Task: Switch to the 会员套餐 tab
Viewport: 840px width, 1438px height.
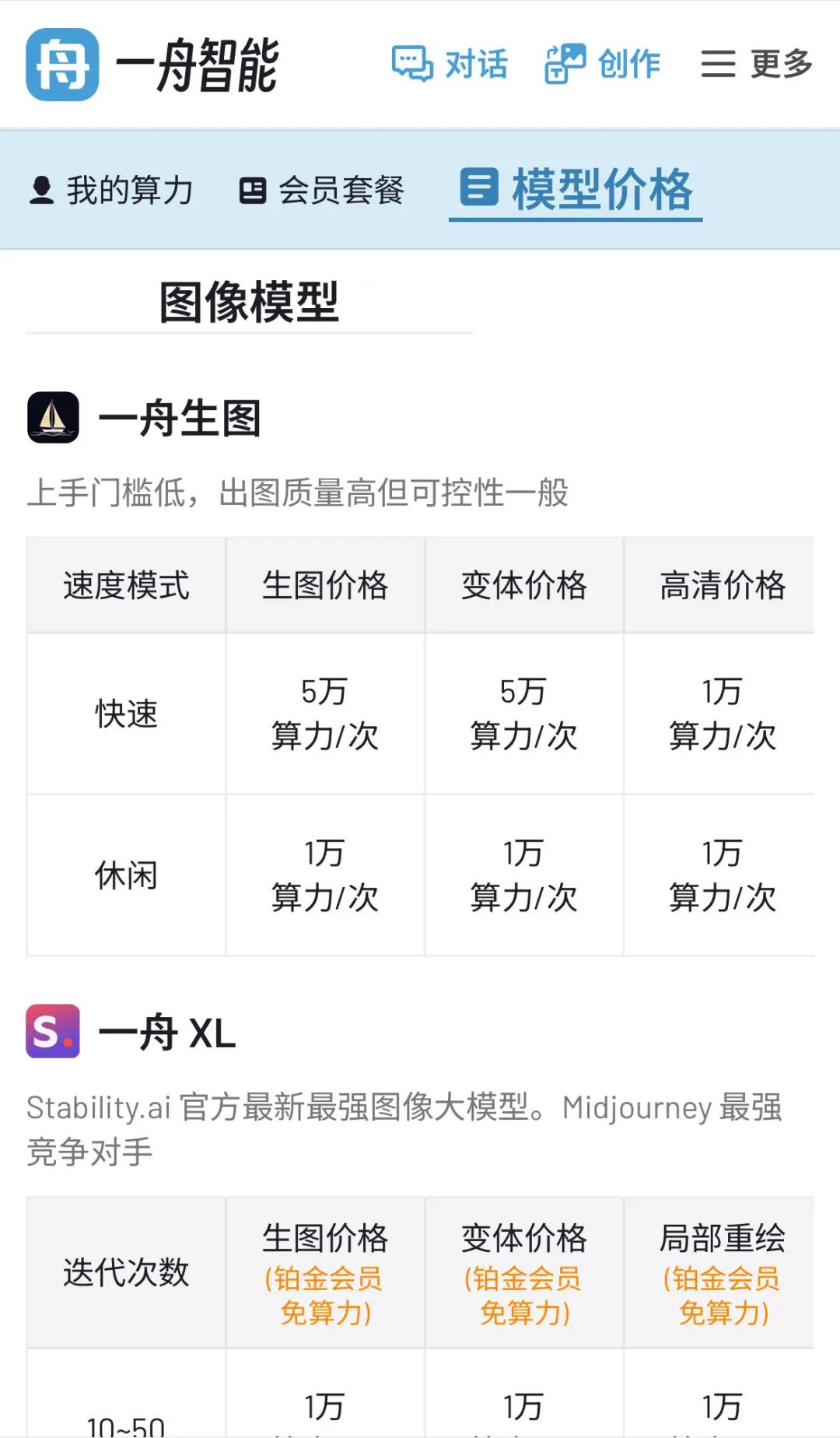Action: coord(322,190)
